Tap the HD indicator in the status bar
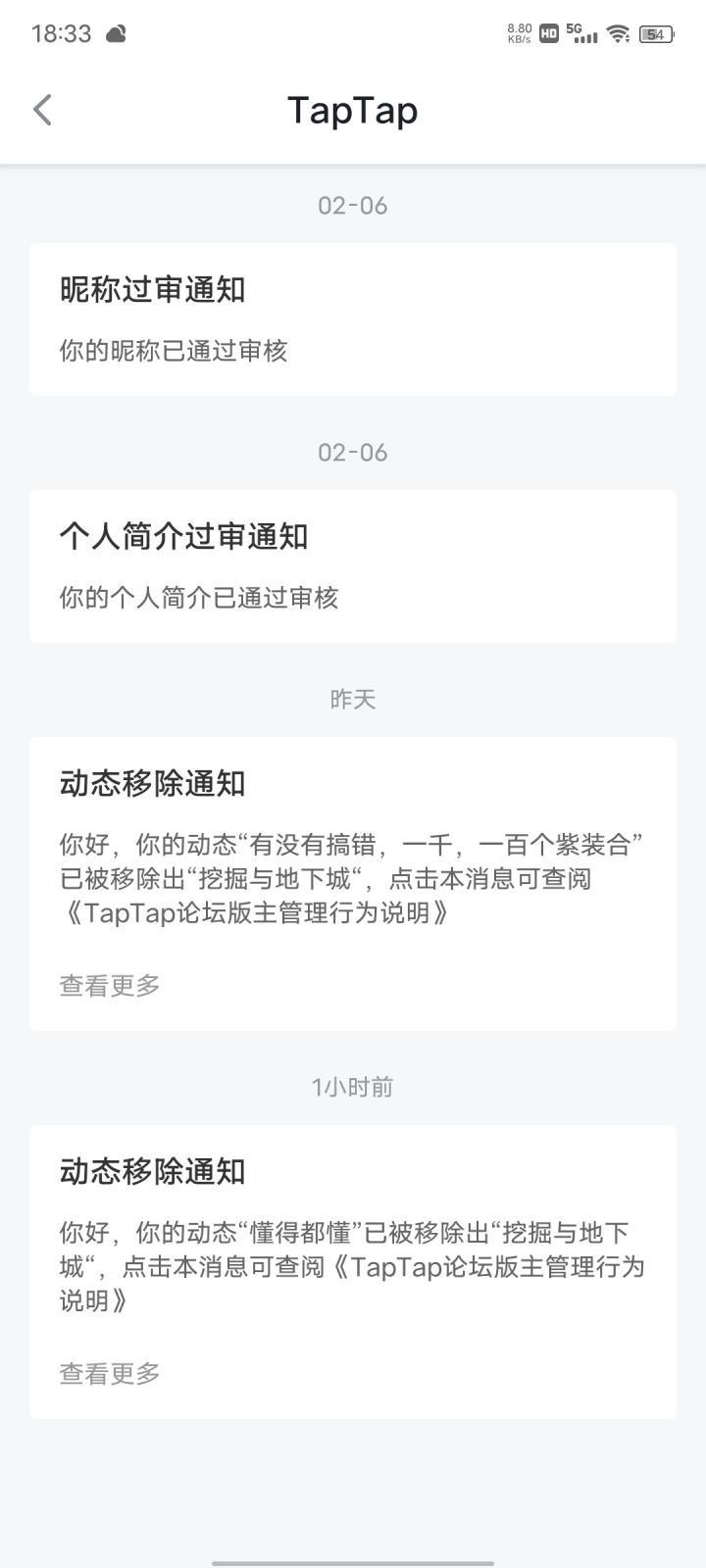The height and width of the screenshot is (1568, 706). coord(547,32)
